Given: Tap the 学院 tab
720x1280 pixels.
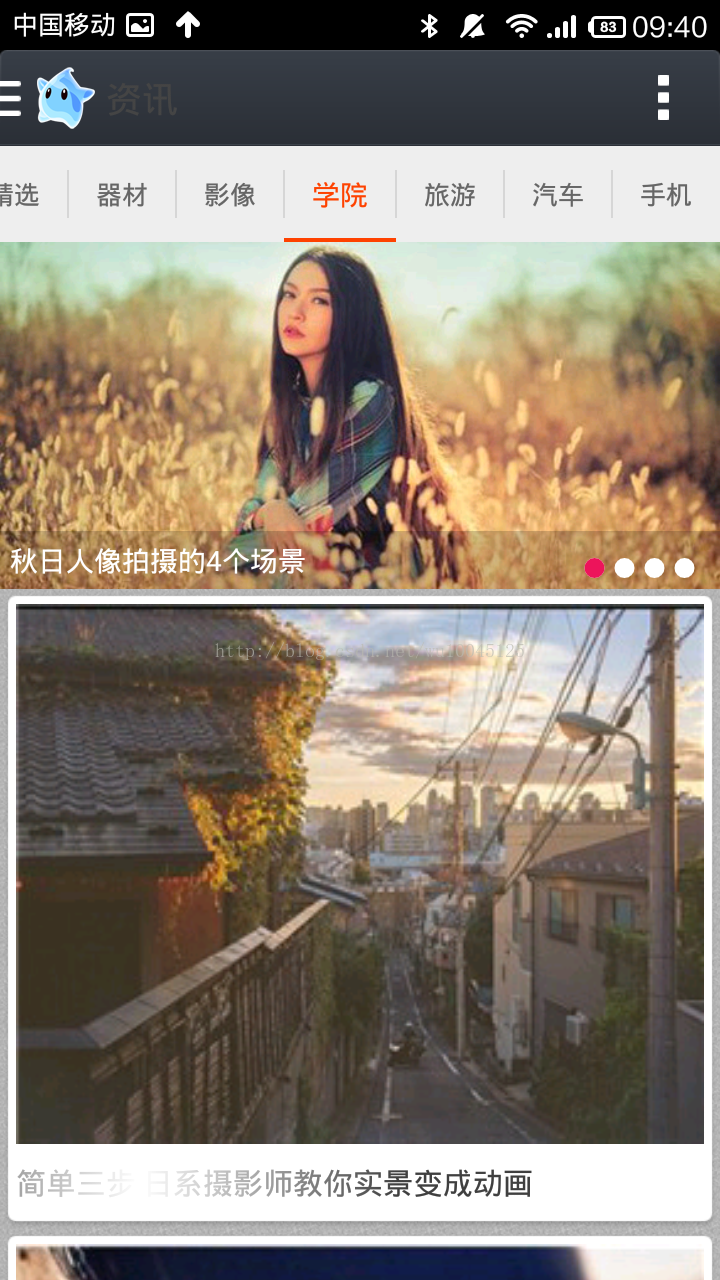Looking at the screenshot, I should click(340, 194).
